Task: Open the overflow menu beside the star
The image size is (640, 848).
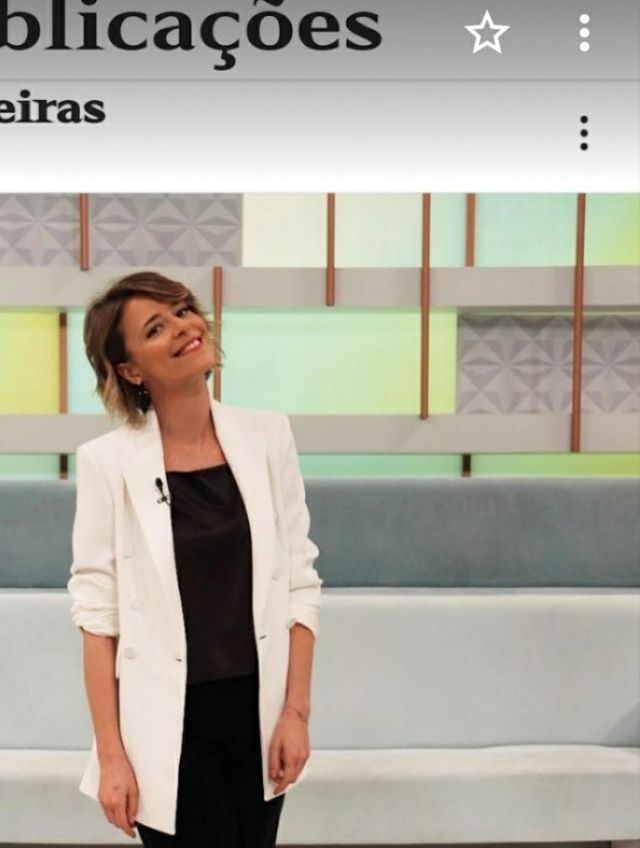Action: (584, 33)
